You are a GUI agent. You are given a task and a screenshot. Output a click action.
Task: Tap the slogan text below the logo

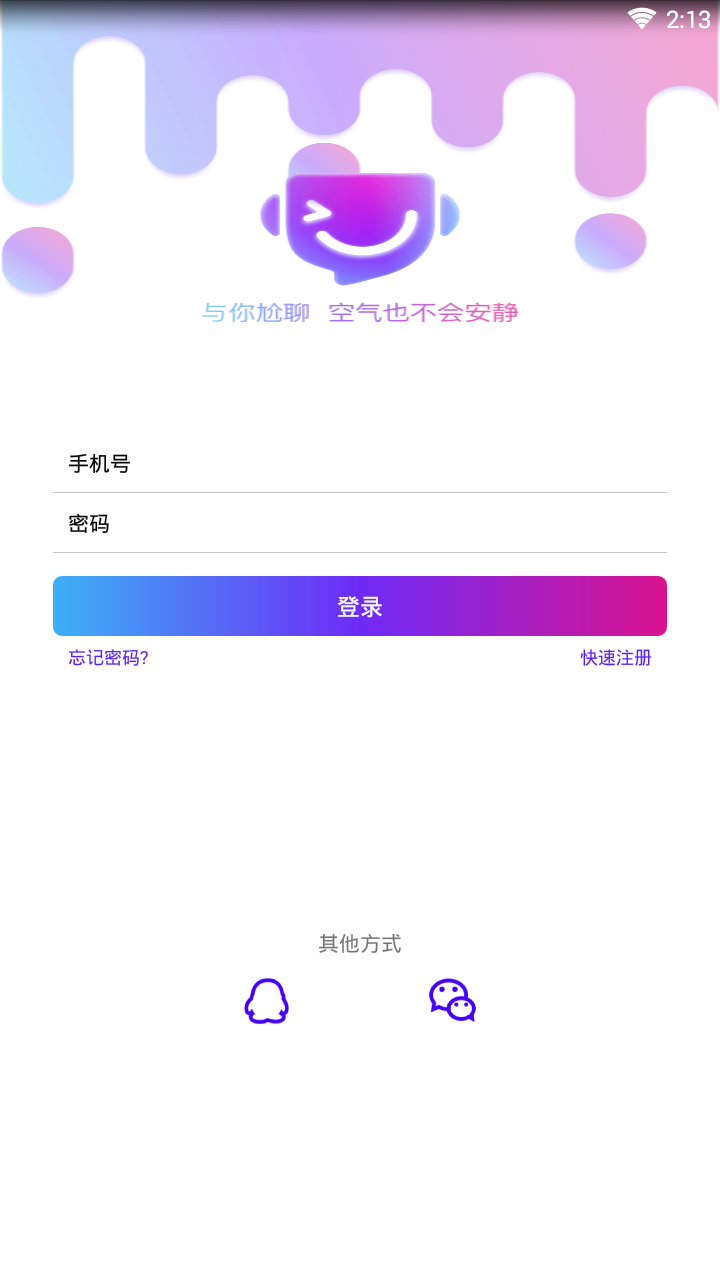click(x=360, y=313)
